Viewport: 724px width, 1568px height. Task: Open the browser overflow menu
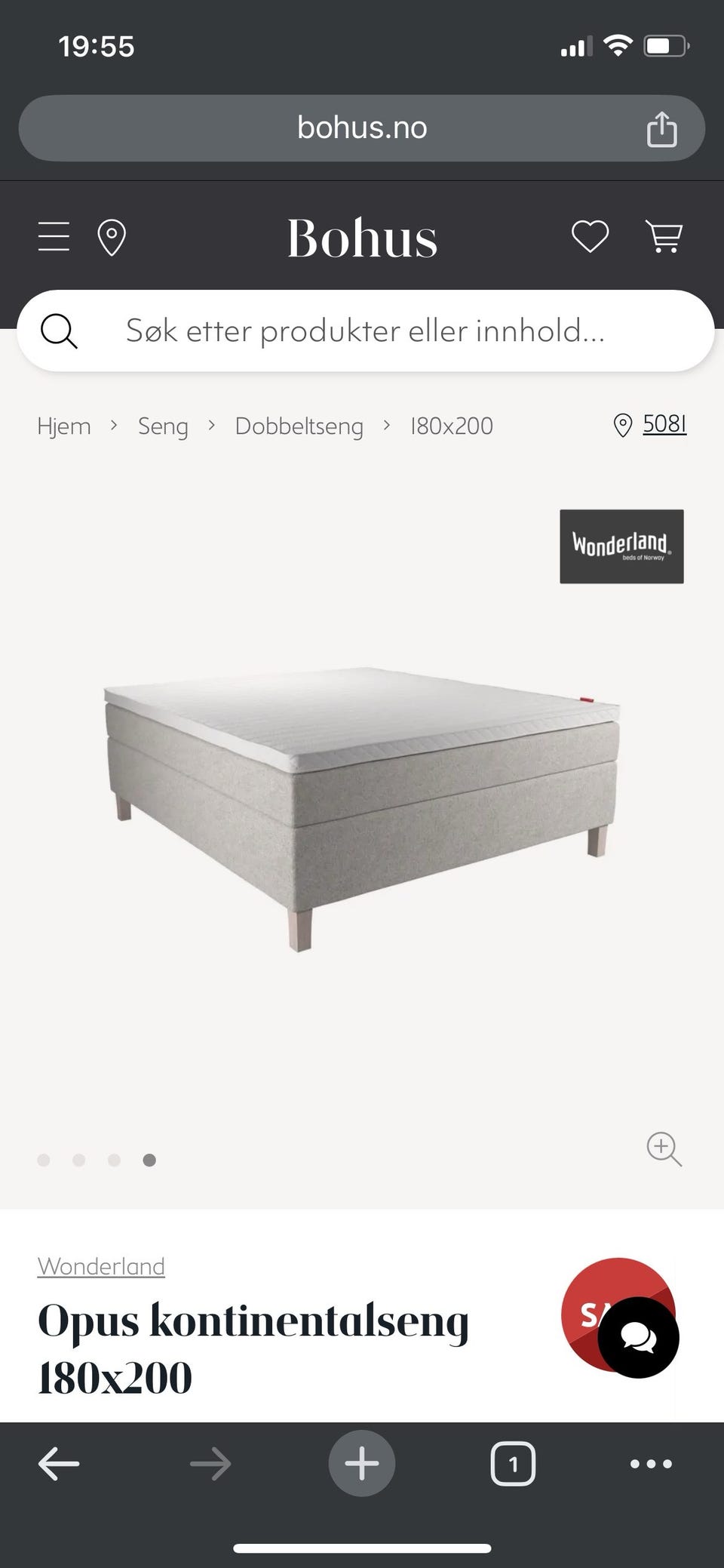point(651,1464)
